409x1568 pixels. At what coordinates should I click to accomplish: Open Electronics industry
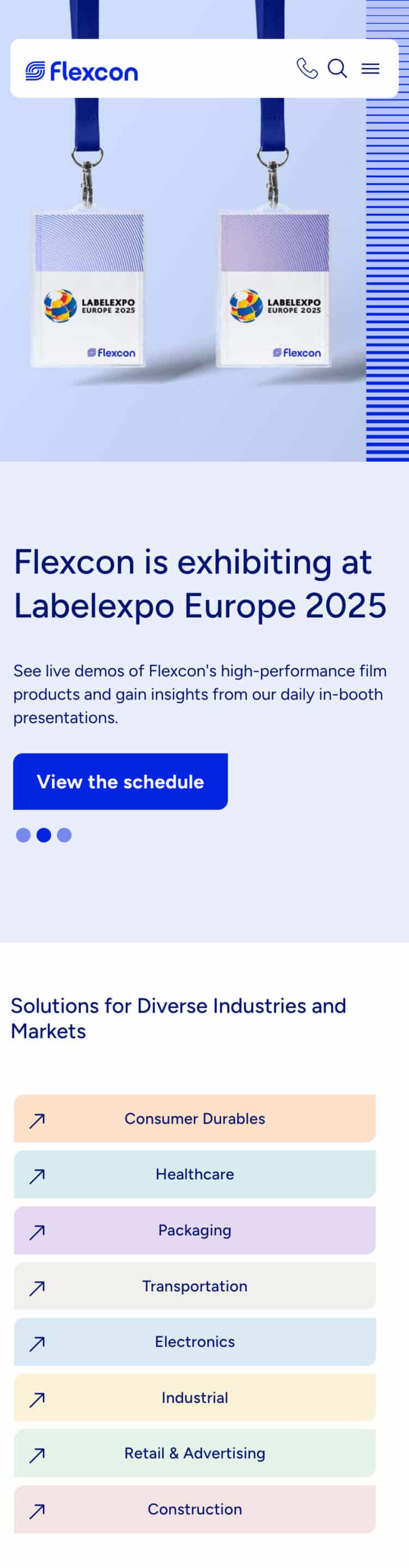[x=194, y=1341]
